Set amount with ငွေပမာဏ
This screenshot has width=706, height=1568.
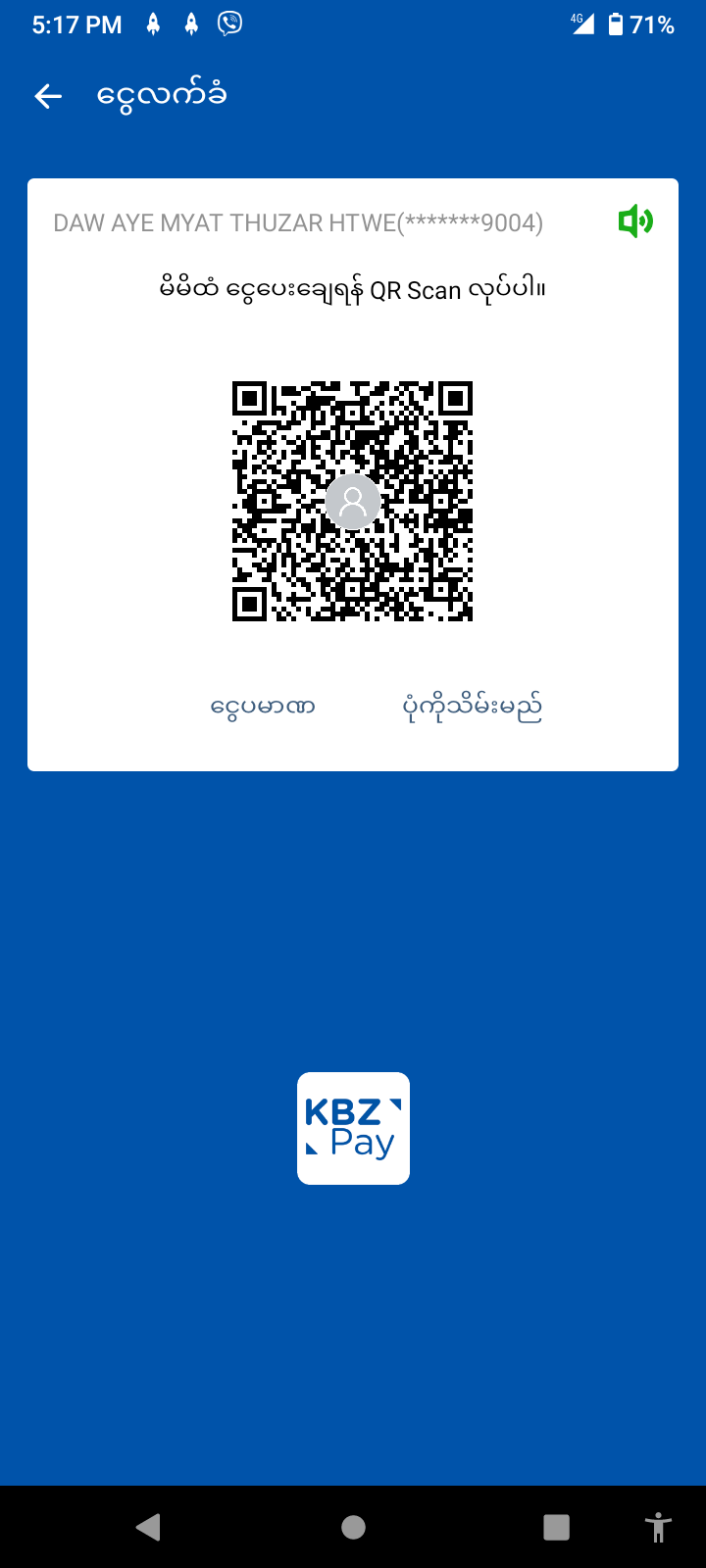pyautogui.click(x=263, y=707)
